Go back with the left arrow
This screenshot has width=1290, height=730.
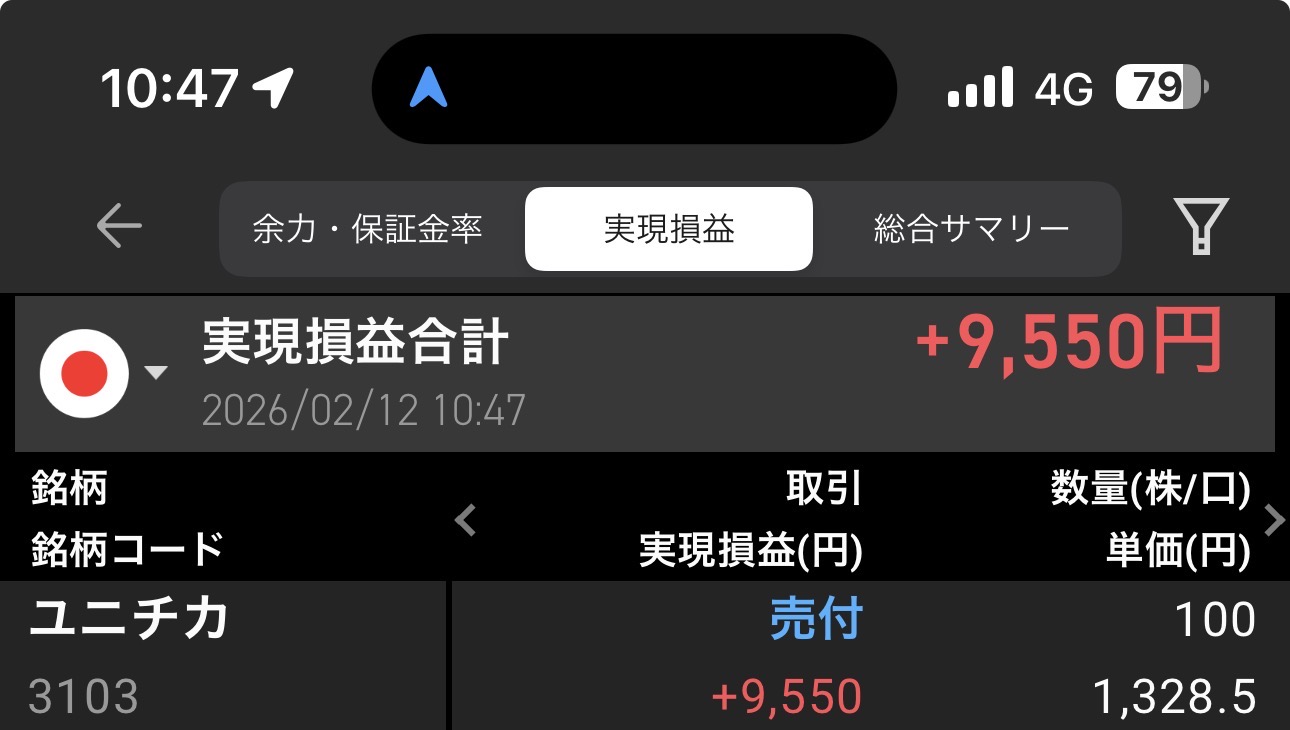(x=119, y=227)
